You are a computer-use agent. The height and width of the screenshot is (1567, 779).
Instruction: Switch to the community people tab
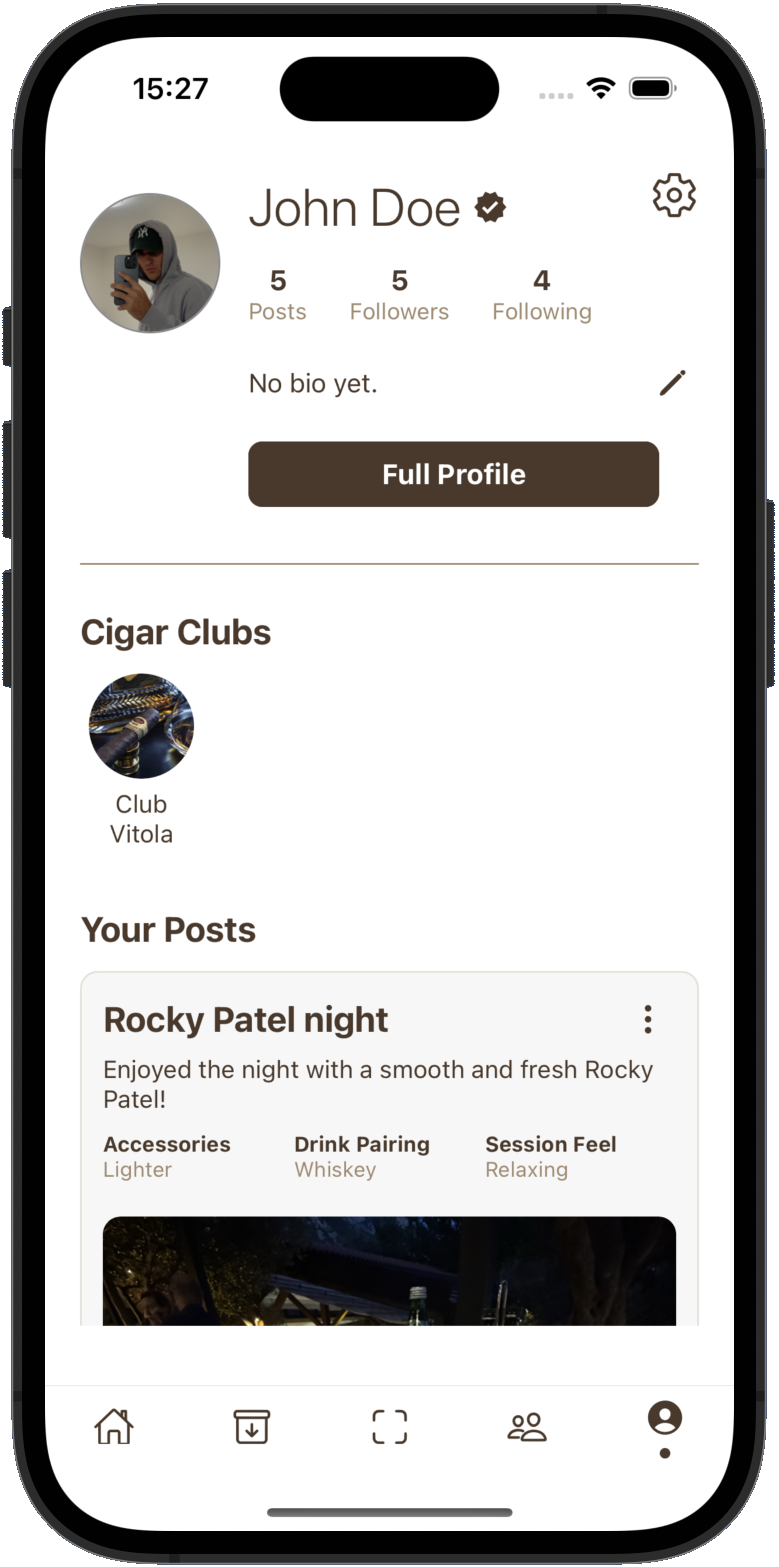pyautogui.click(x=527, y=1426)
